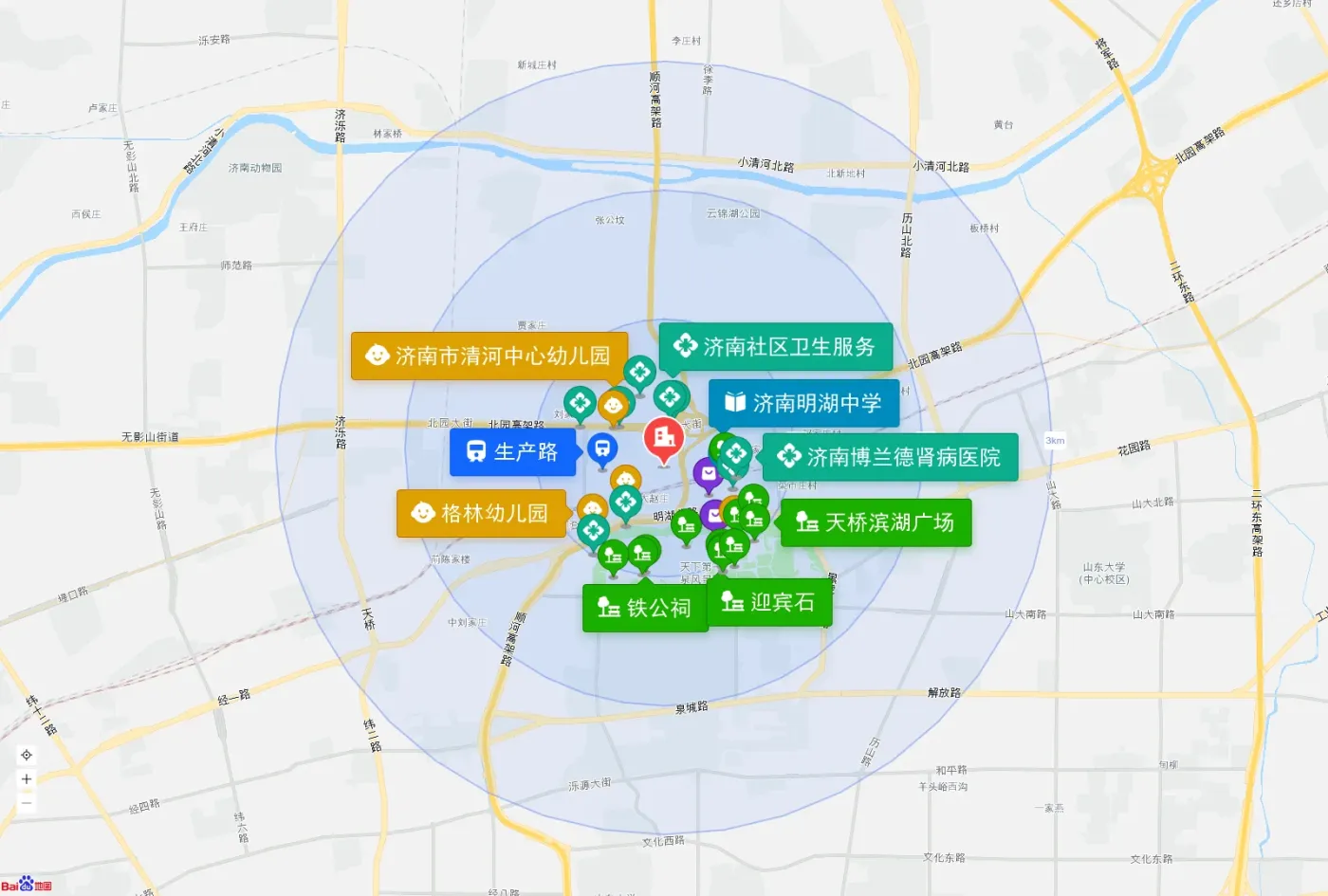Tap the blue bus stop pin

point(602,449)
